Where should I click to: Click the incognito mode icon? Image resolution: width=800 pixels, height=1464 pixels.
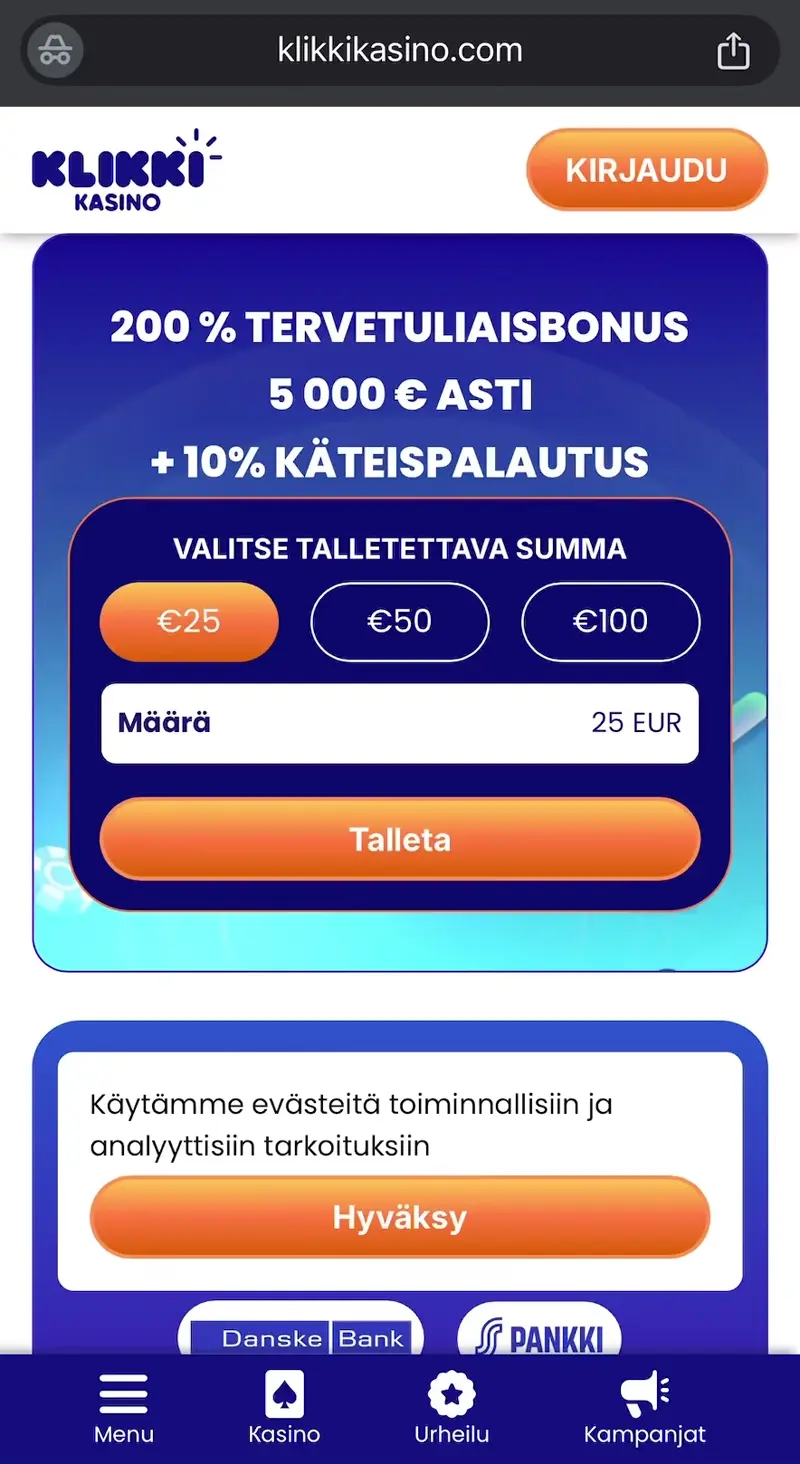tap(54, 50)
